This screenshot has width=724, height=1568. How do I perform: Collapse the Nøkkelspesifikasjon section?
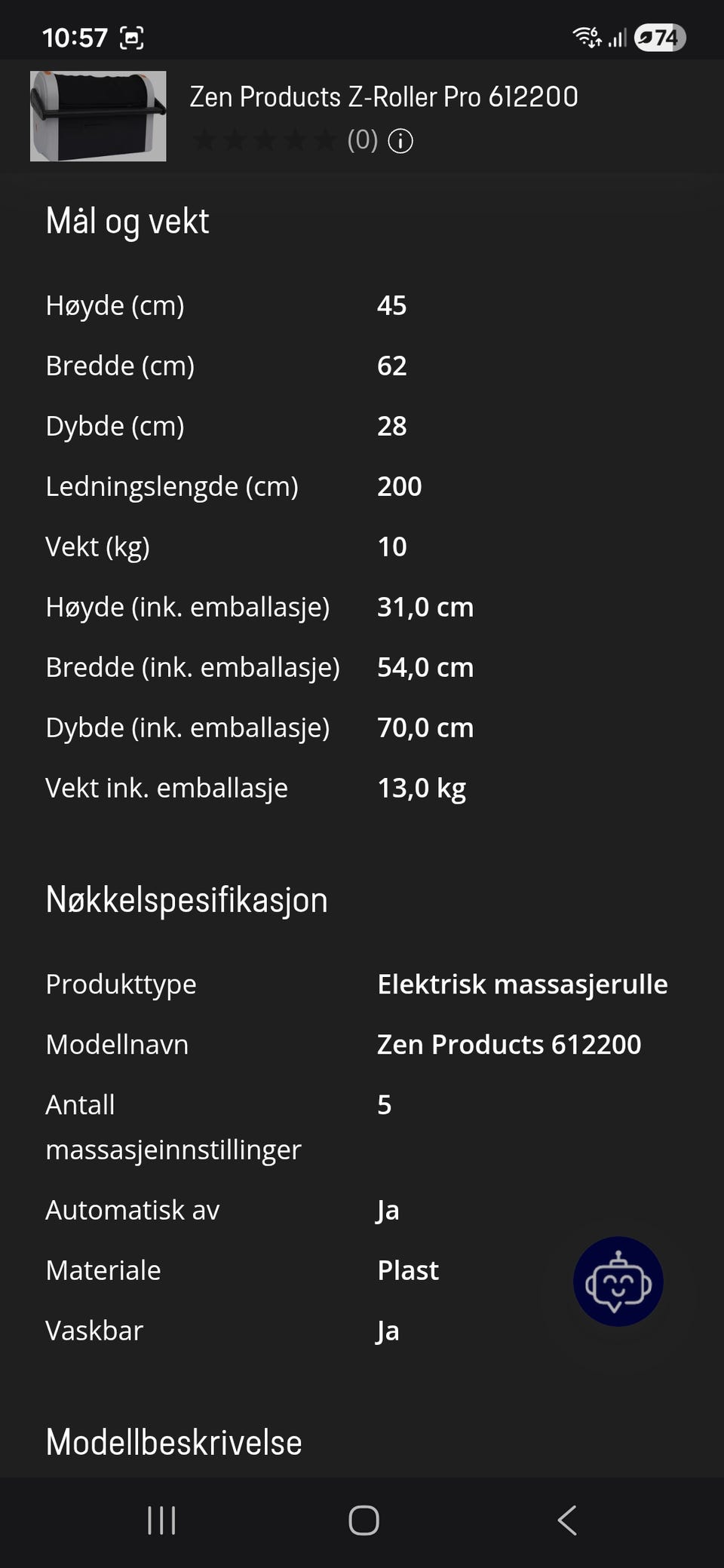click(186, 899)
